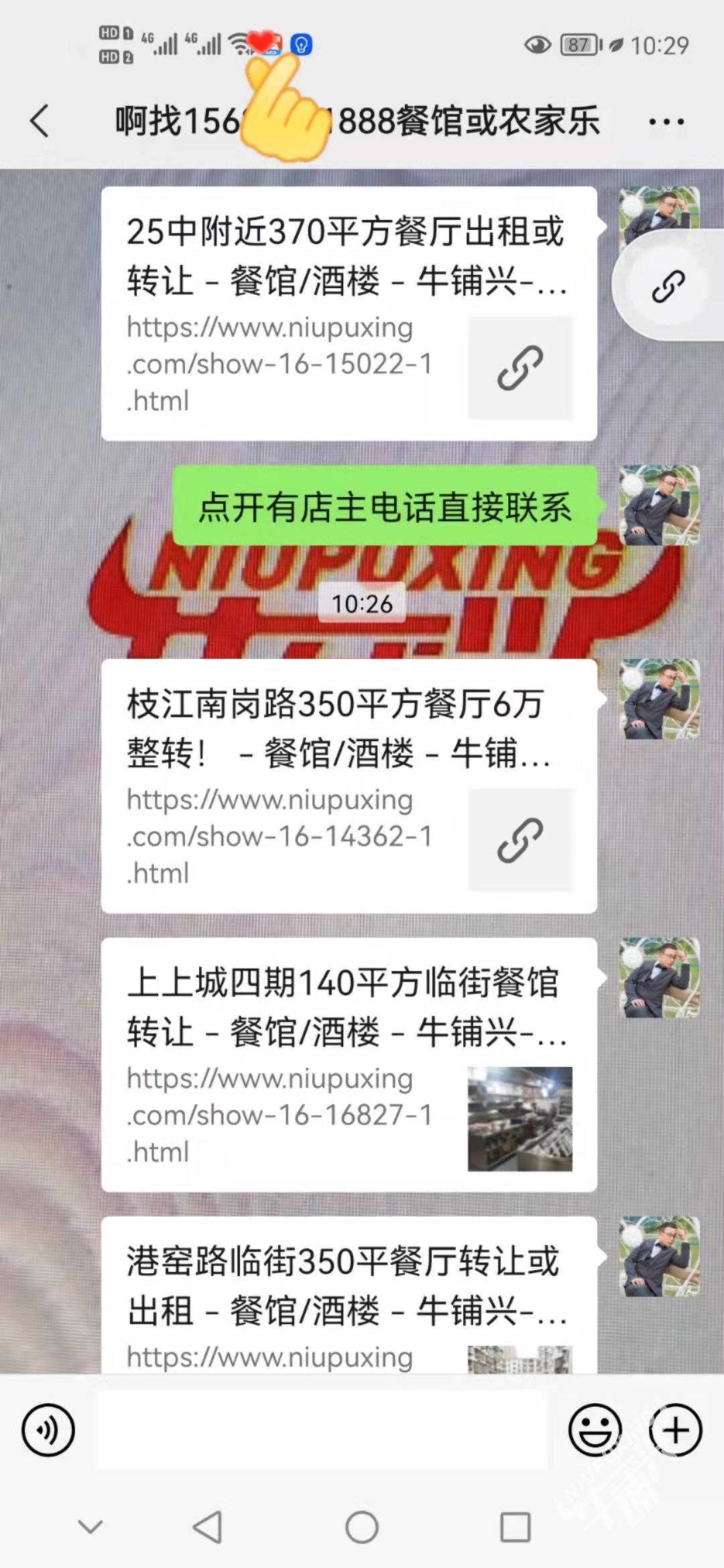The image size is (724, 1568).
Task: Open the 港窑路临街350平餐厅 link card
Action: [349, 1297]
